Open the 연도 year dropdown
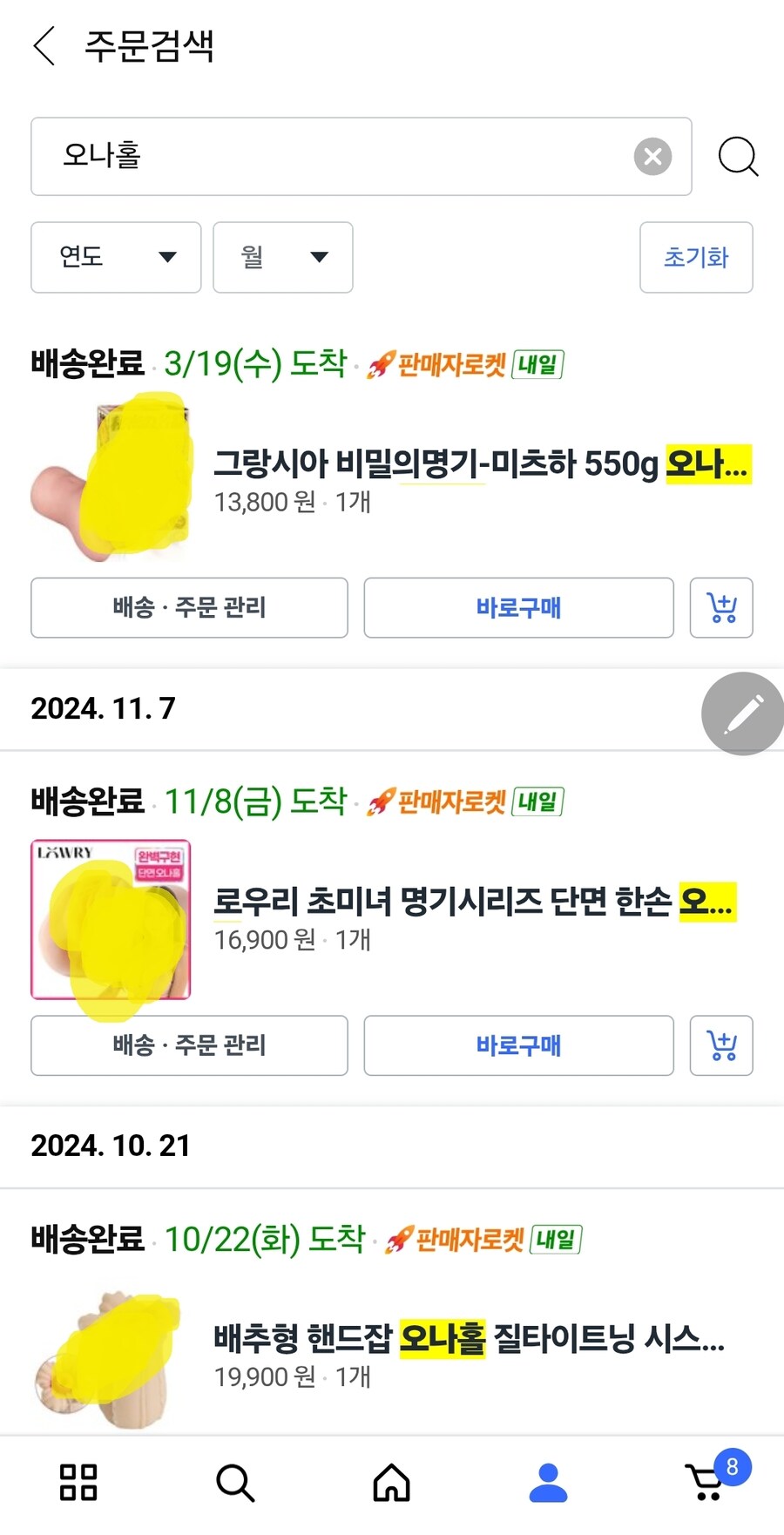 pos(115,258)
